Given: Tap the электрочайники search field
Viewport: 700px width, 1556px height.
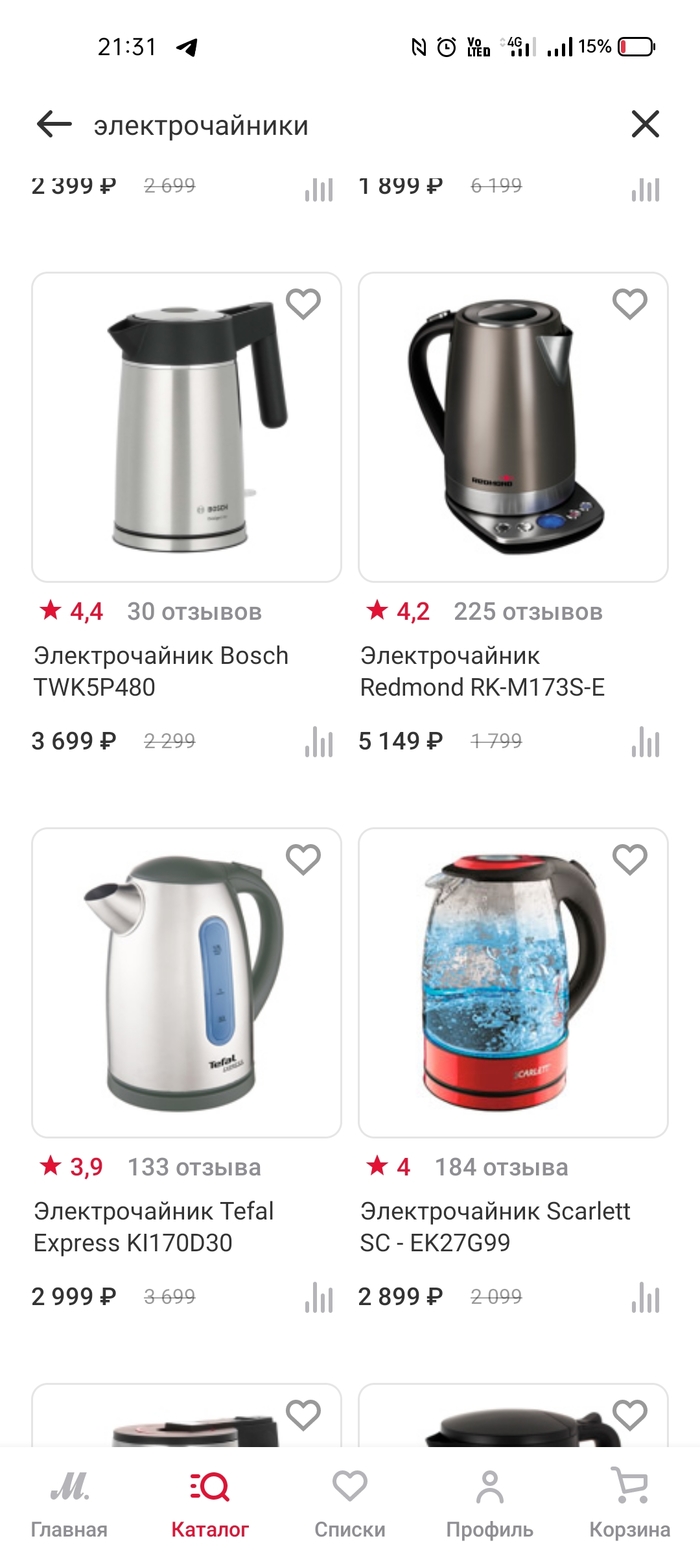Looking at the screenshot, I should [340, 125].
